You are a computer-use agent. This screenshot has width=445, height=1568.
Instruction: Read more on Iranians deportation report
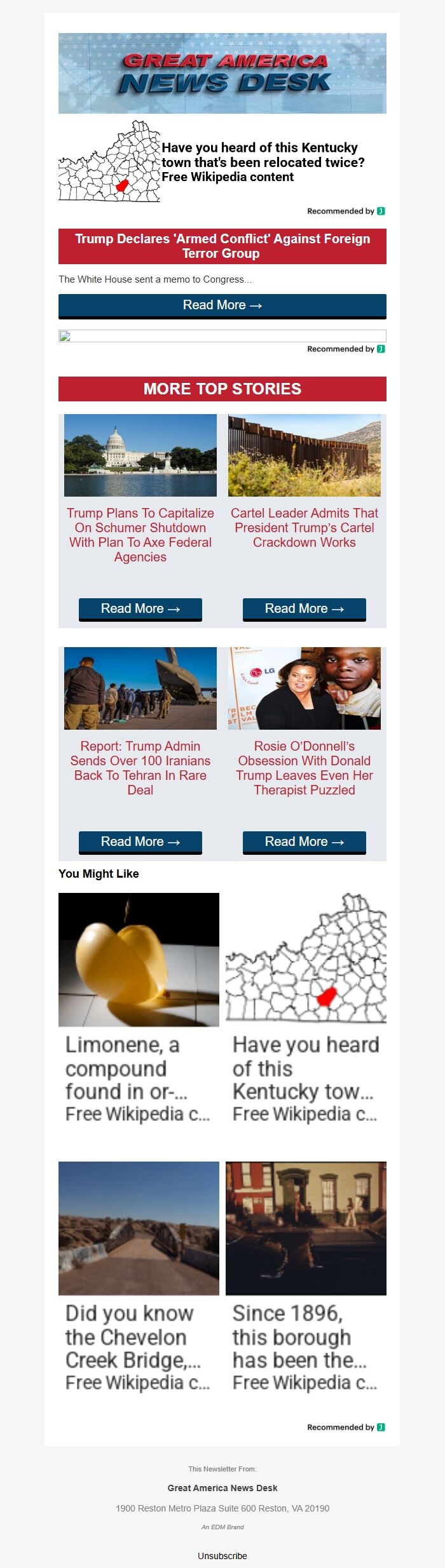(x=140, y=841)
